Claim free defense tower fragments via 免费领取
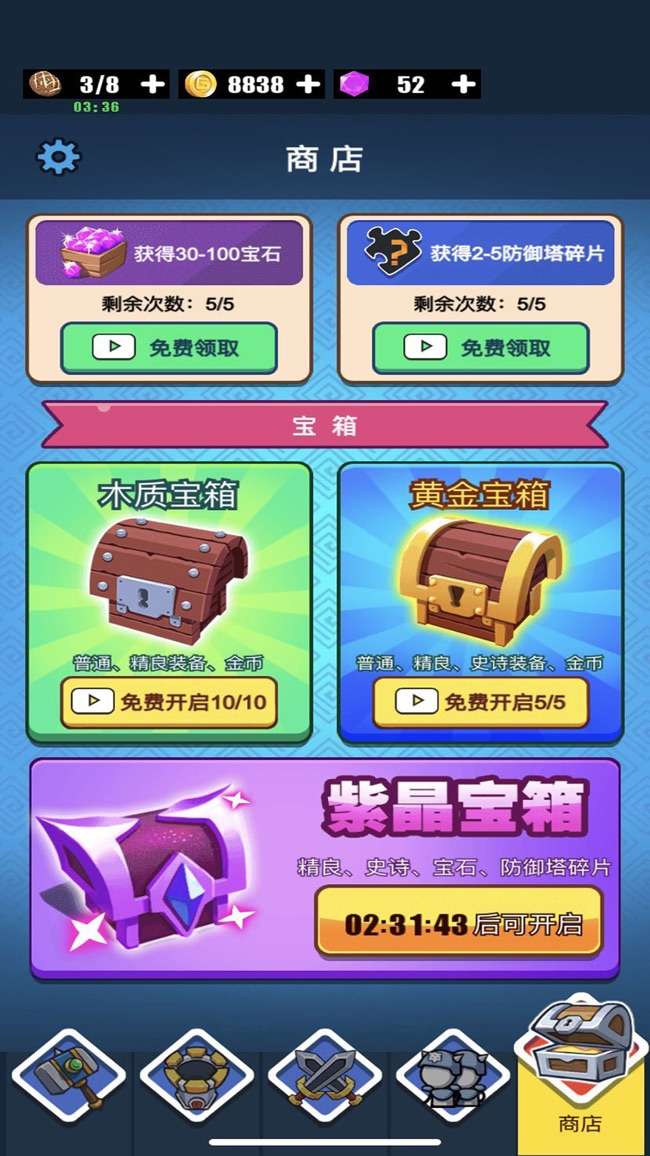 click(x=481, y=348)
